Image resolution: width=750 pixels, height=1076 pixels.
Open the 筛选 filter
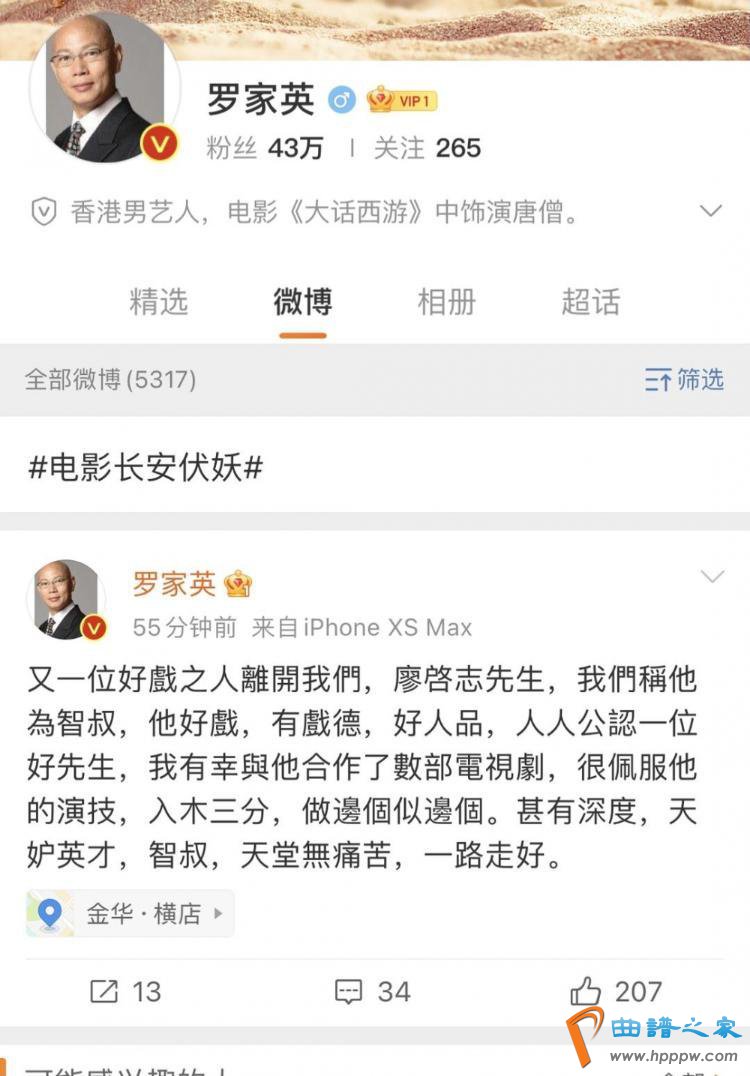(x=684, y=380)
